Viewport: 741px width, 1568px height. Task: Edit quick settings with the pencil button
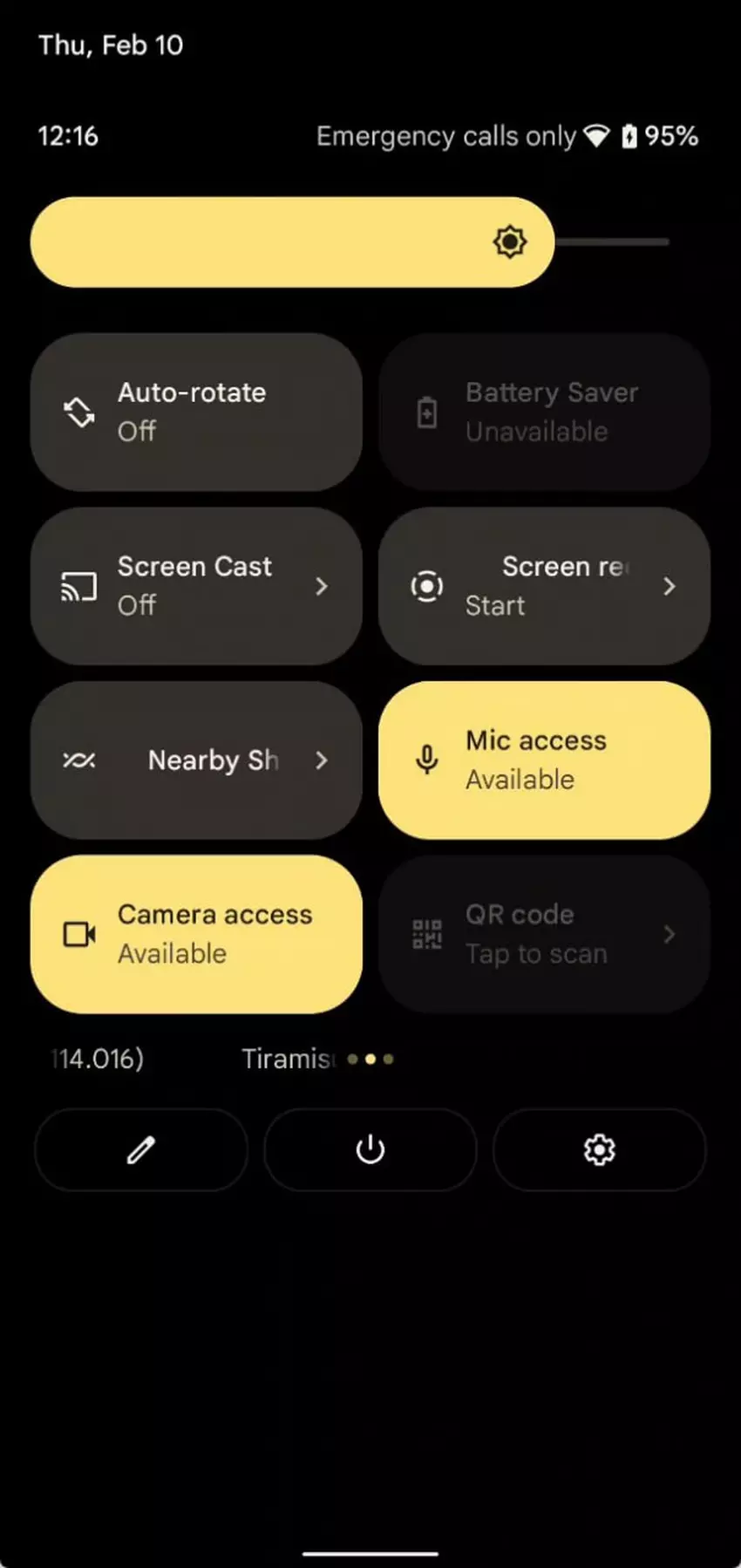click(x=141, y=1149)
